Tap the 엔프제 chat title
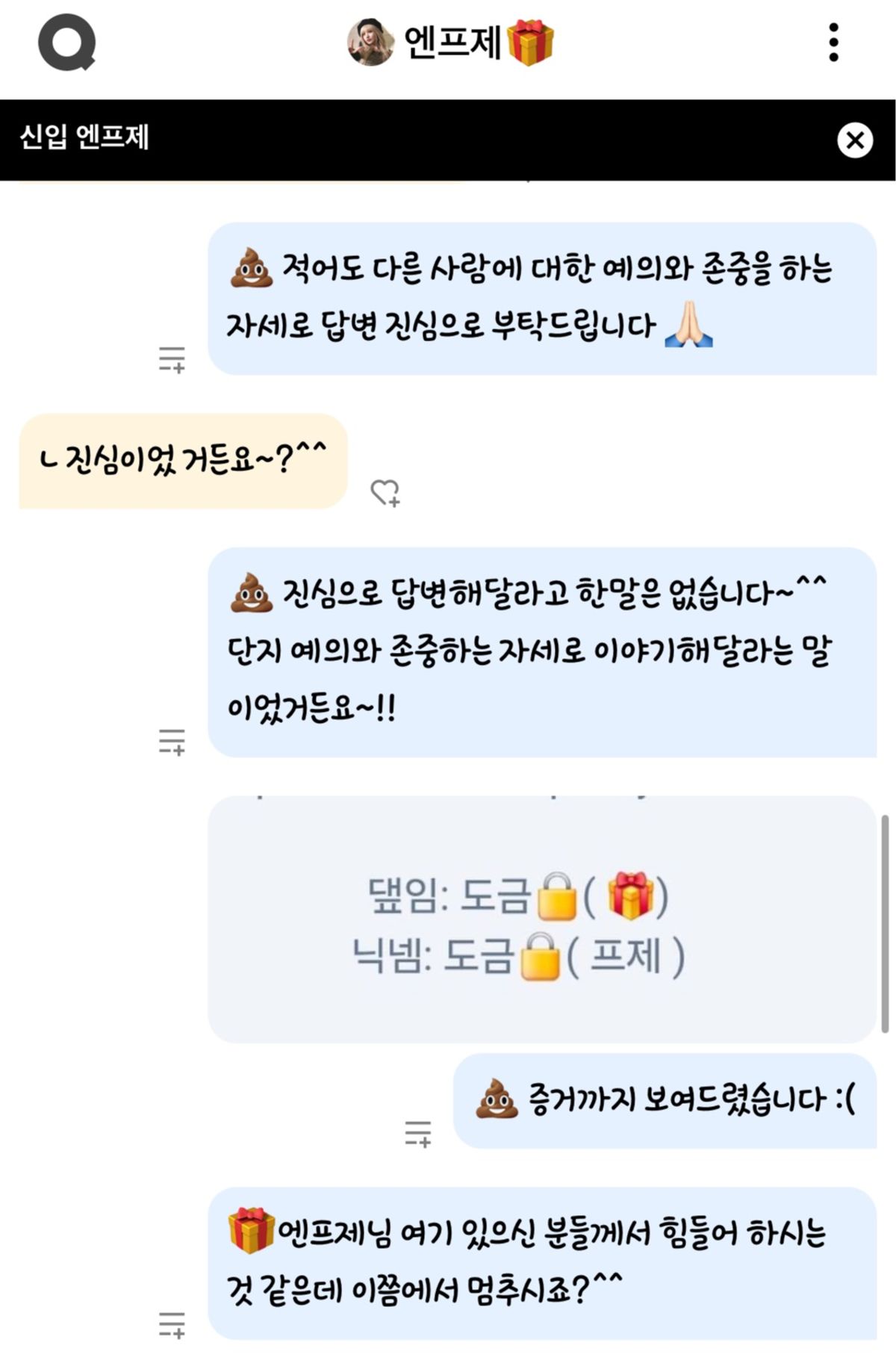896x1366 pixels. click(451, 42)
